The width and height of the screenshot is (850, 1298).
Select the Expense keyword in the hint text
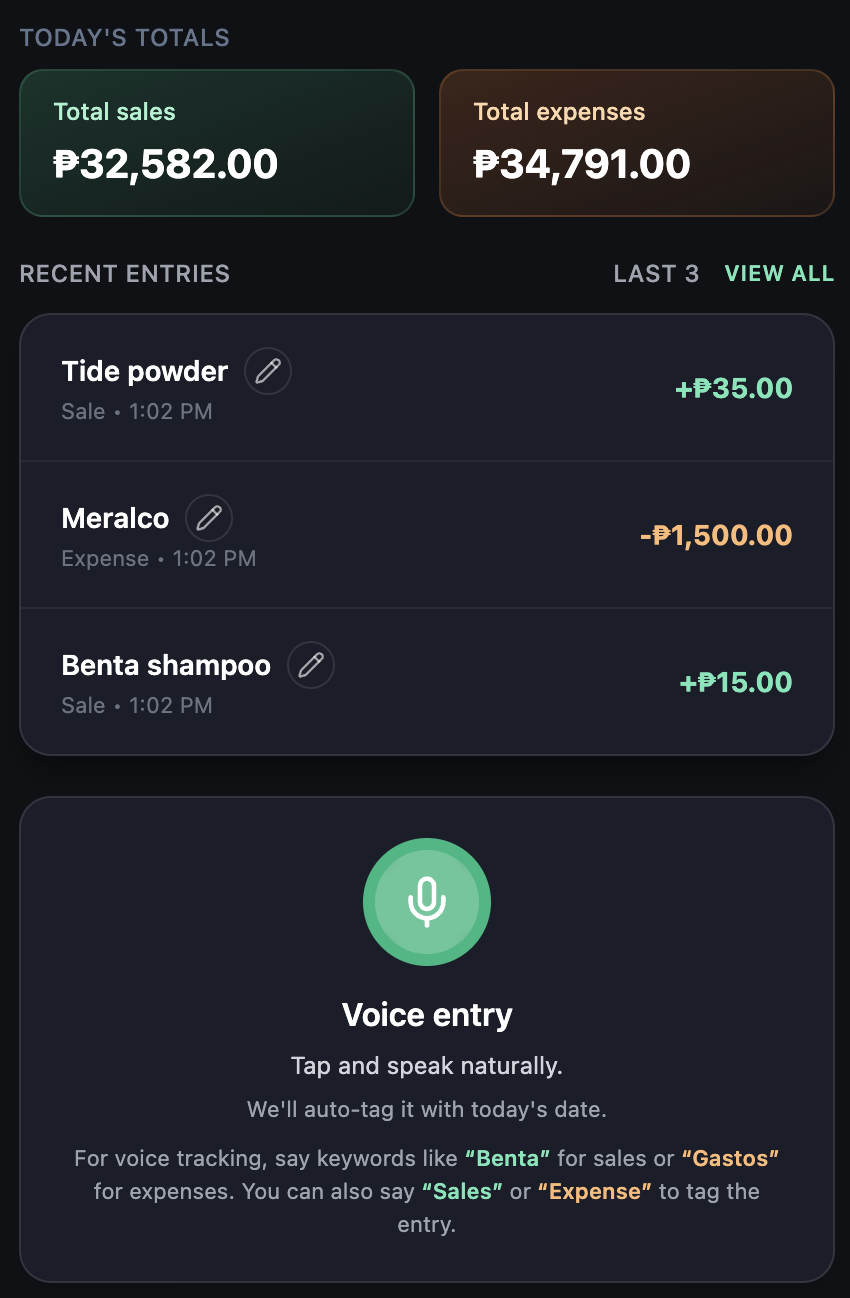(x=593, y=1191)
